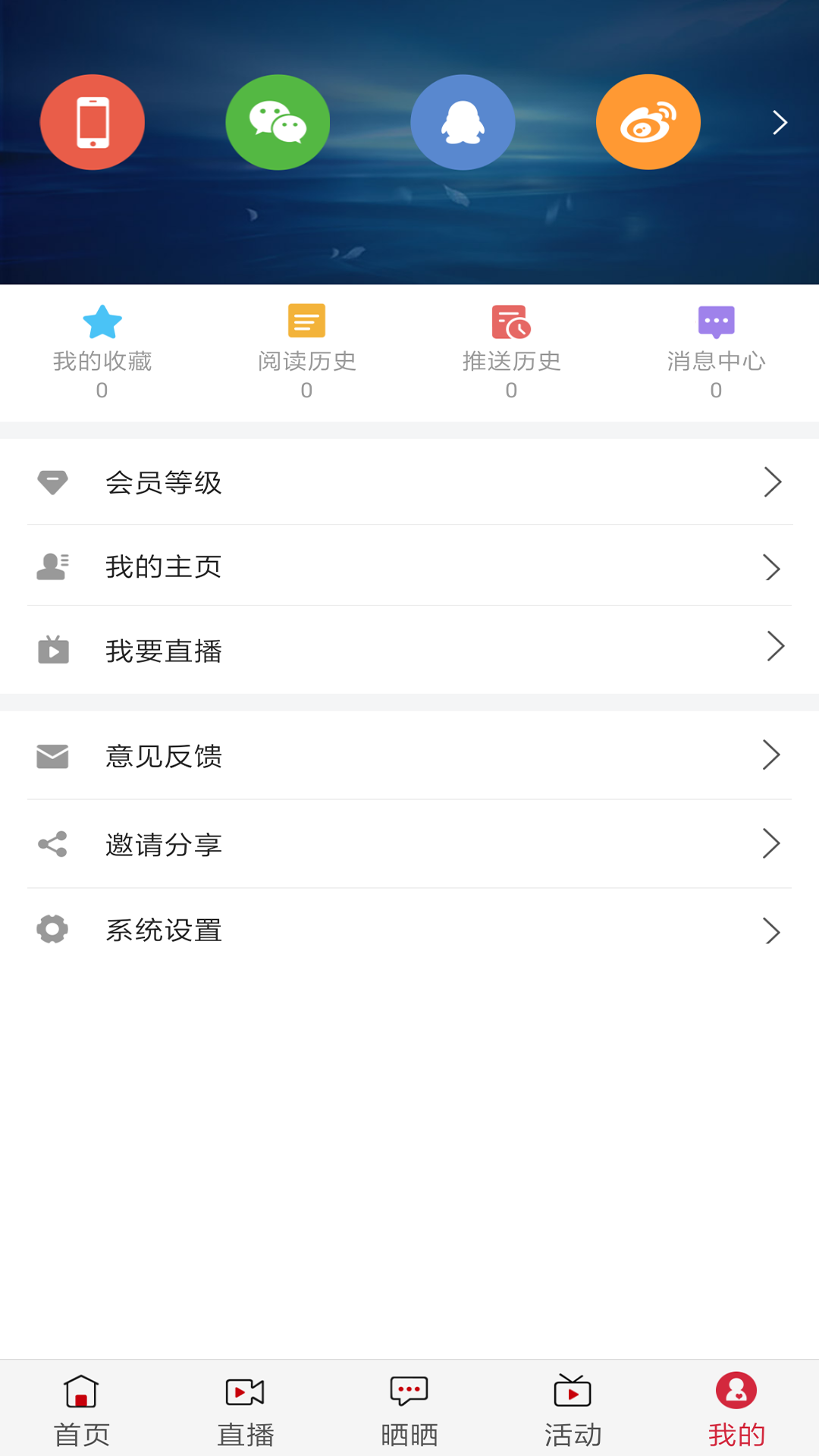Expand the 意见反馈 row chevron
Viewport: 819px width, 1456px height.
point(773,755)
